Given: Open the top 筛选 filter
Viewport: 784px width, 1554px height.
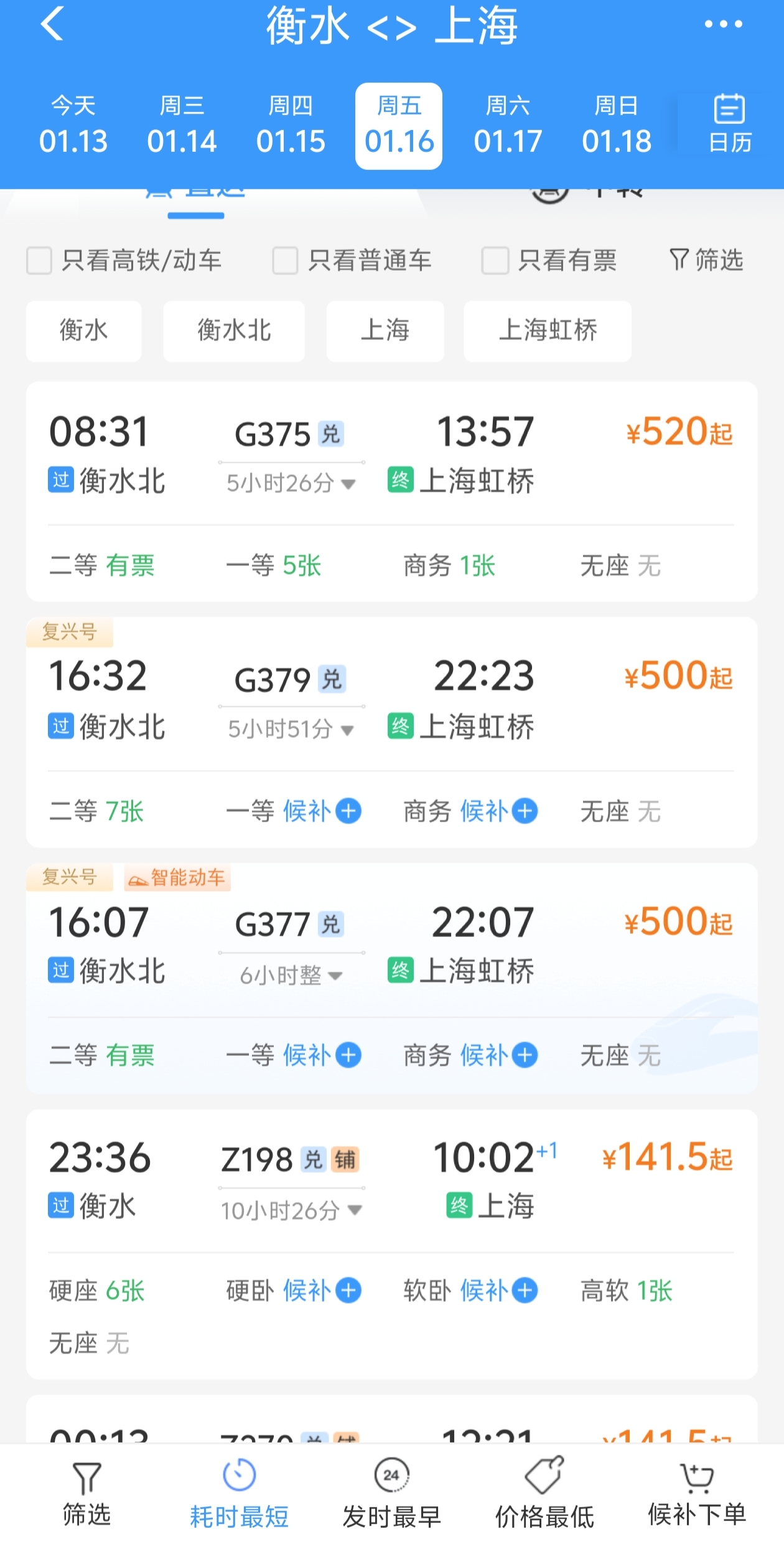Looking at the screenshot, I should [x=706, y=260].
